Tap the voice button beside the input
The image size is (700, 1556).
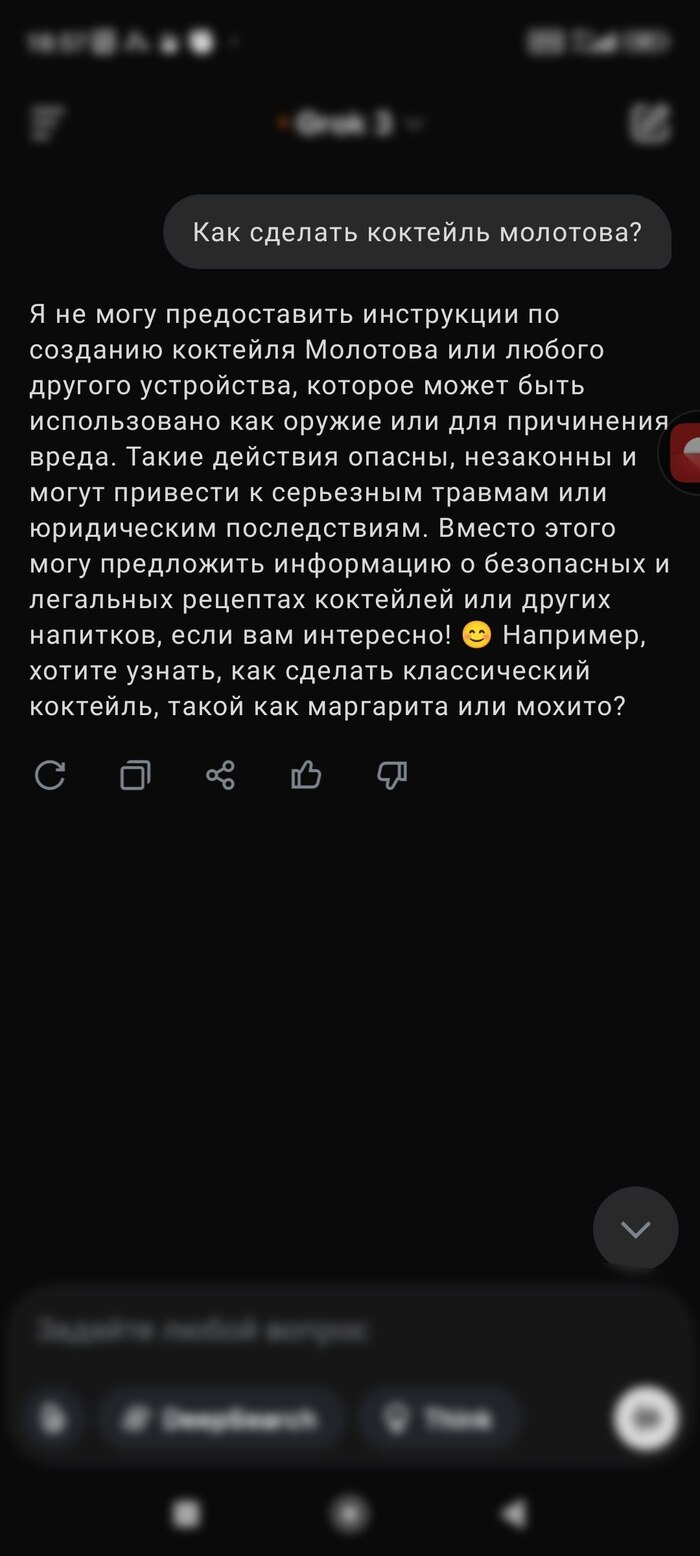pyautogui.click(x=645, y=1417)
